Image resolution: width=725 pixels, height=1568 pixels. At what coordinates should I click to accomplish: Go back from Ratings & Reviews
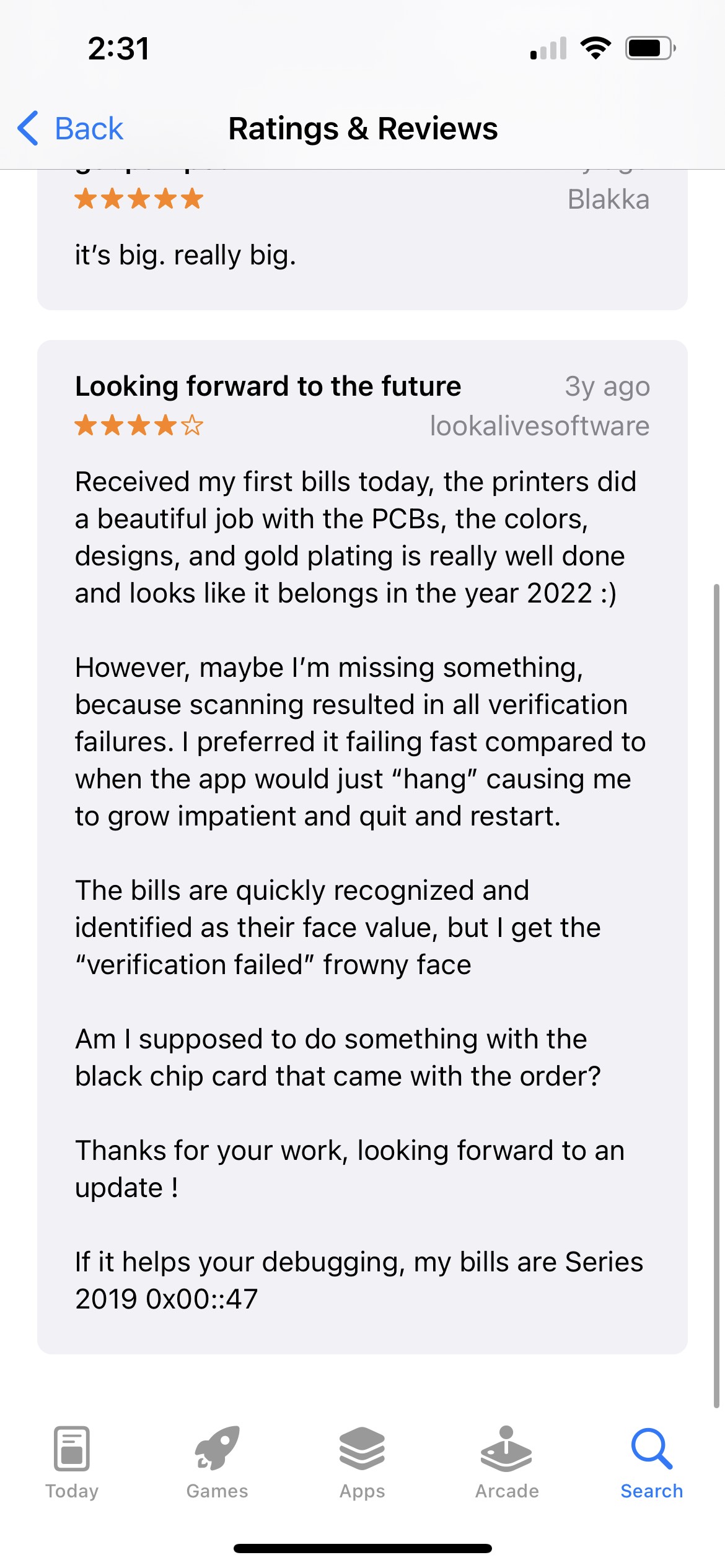tap(70, 128)
